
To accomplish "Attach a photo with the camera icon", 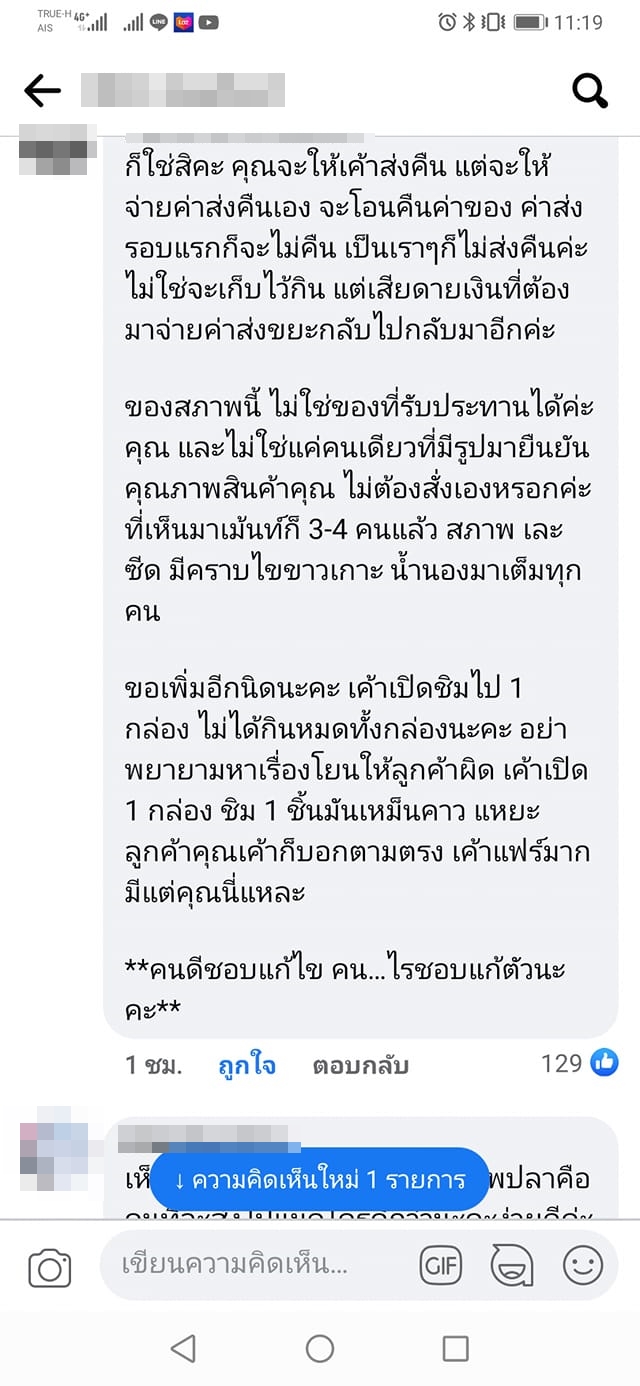I will pos(49,1268).
